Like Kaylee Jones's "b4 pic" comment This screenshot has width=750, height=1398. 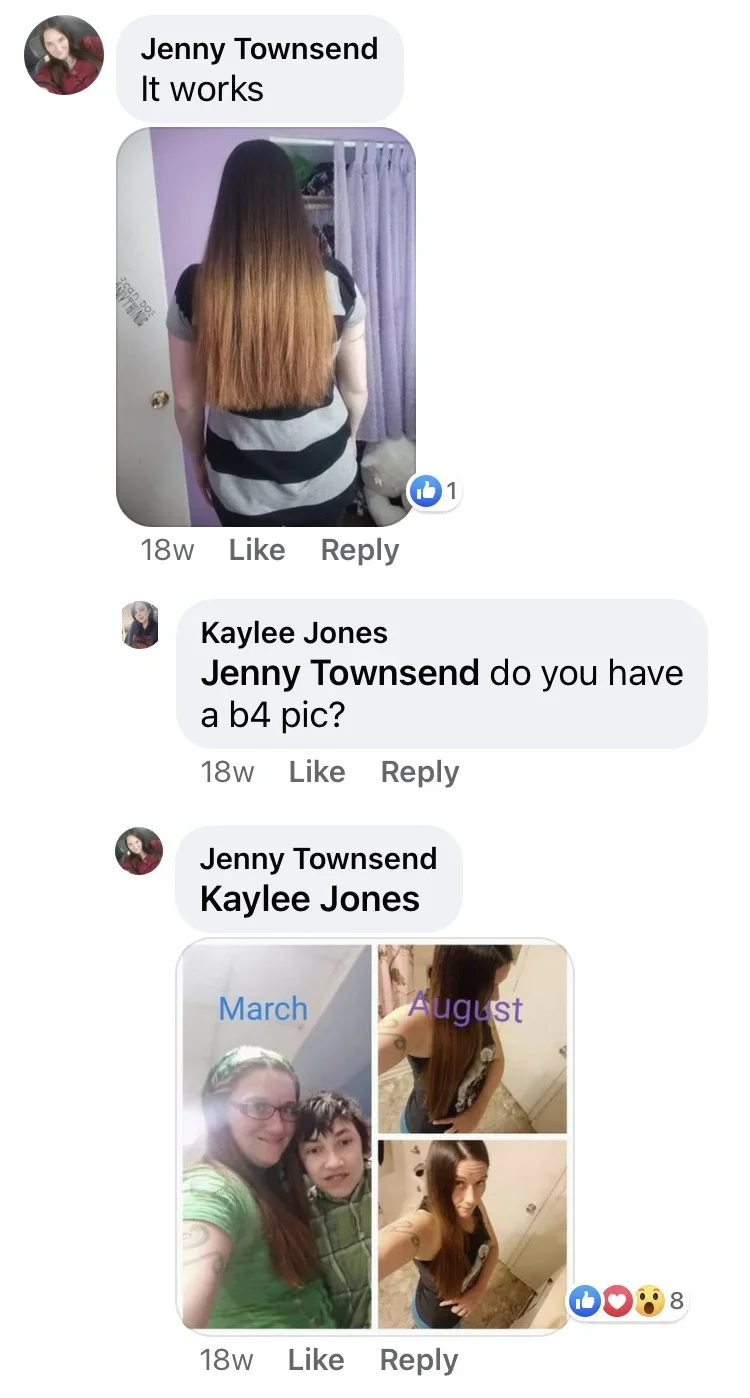pos(317,772)
